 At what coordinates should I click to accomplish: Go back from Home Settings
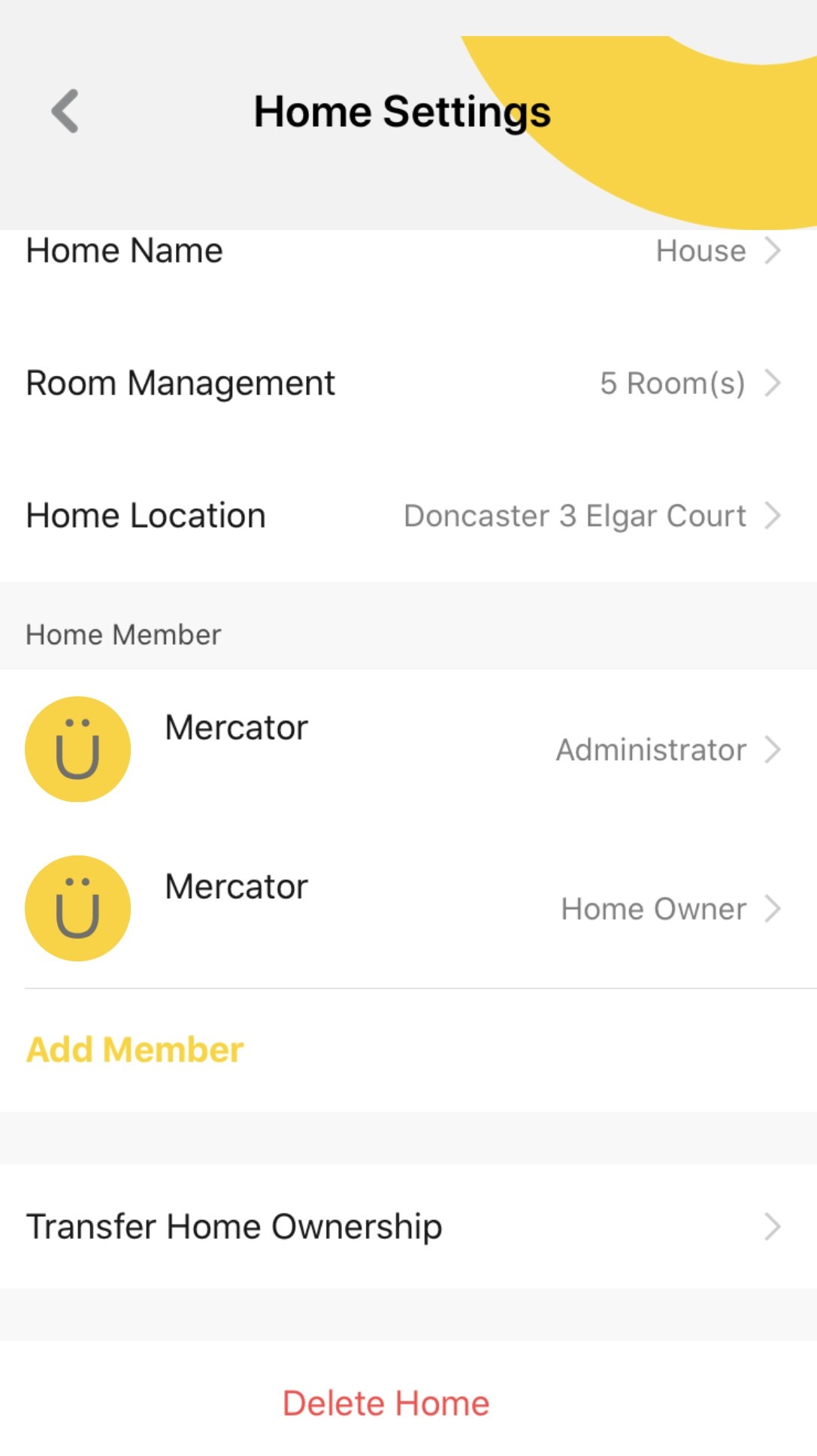(x=65, y=111)
